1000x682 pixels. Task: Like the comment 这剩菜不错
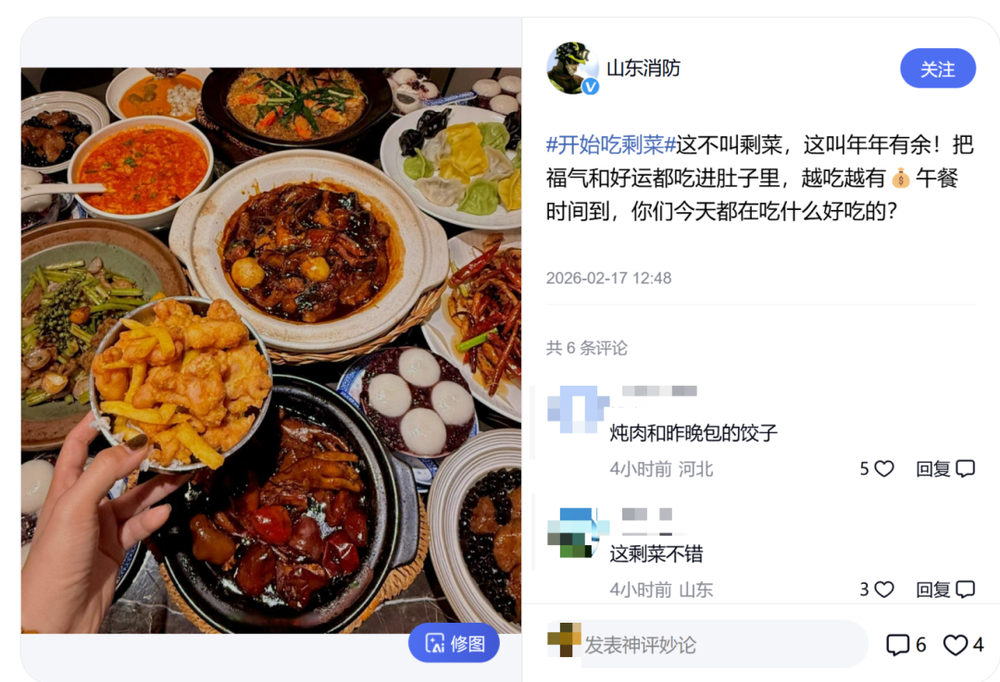883,590
